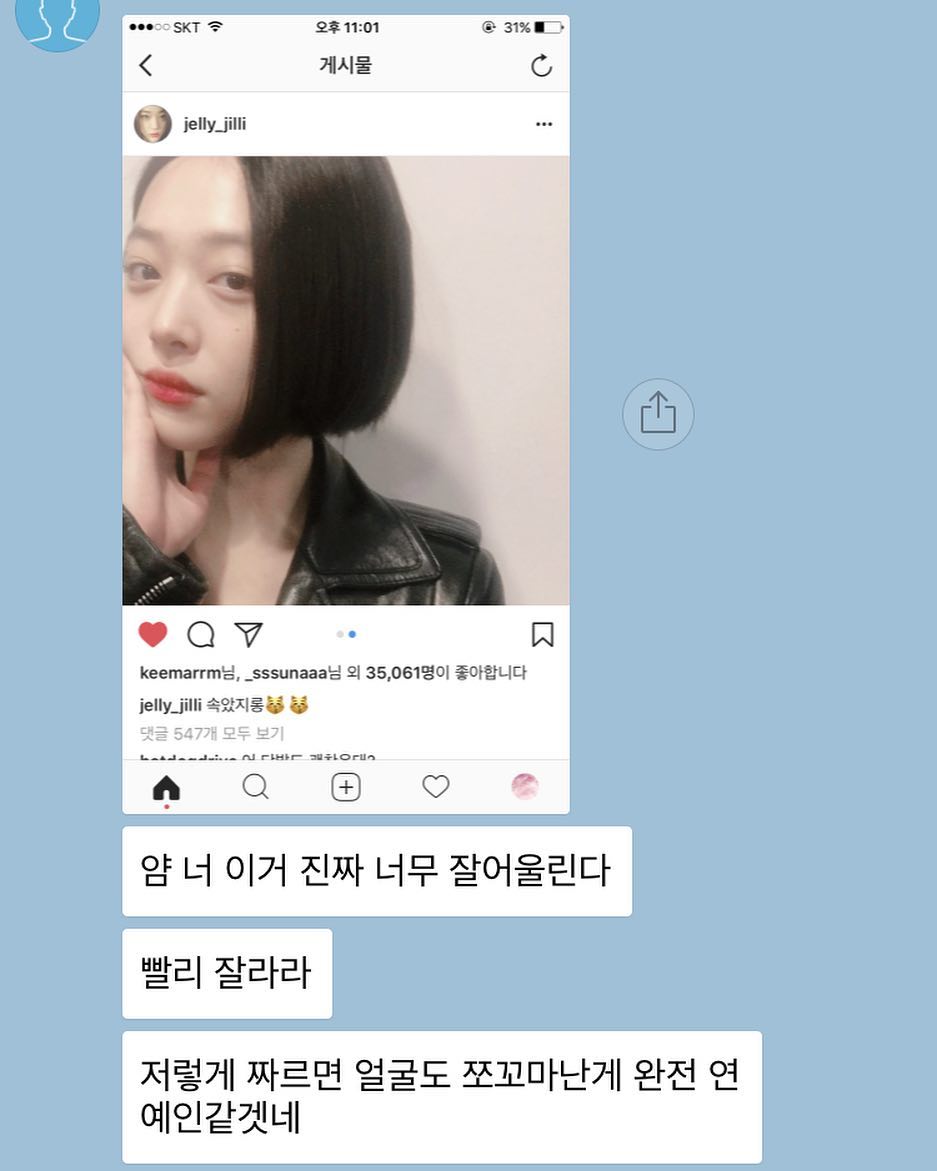
Task: Open the sender's profile avatar
Action: click(x=58, y=20)
